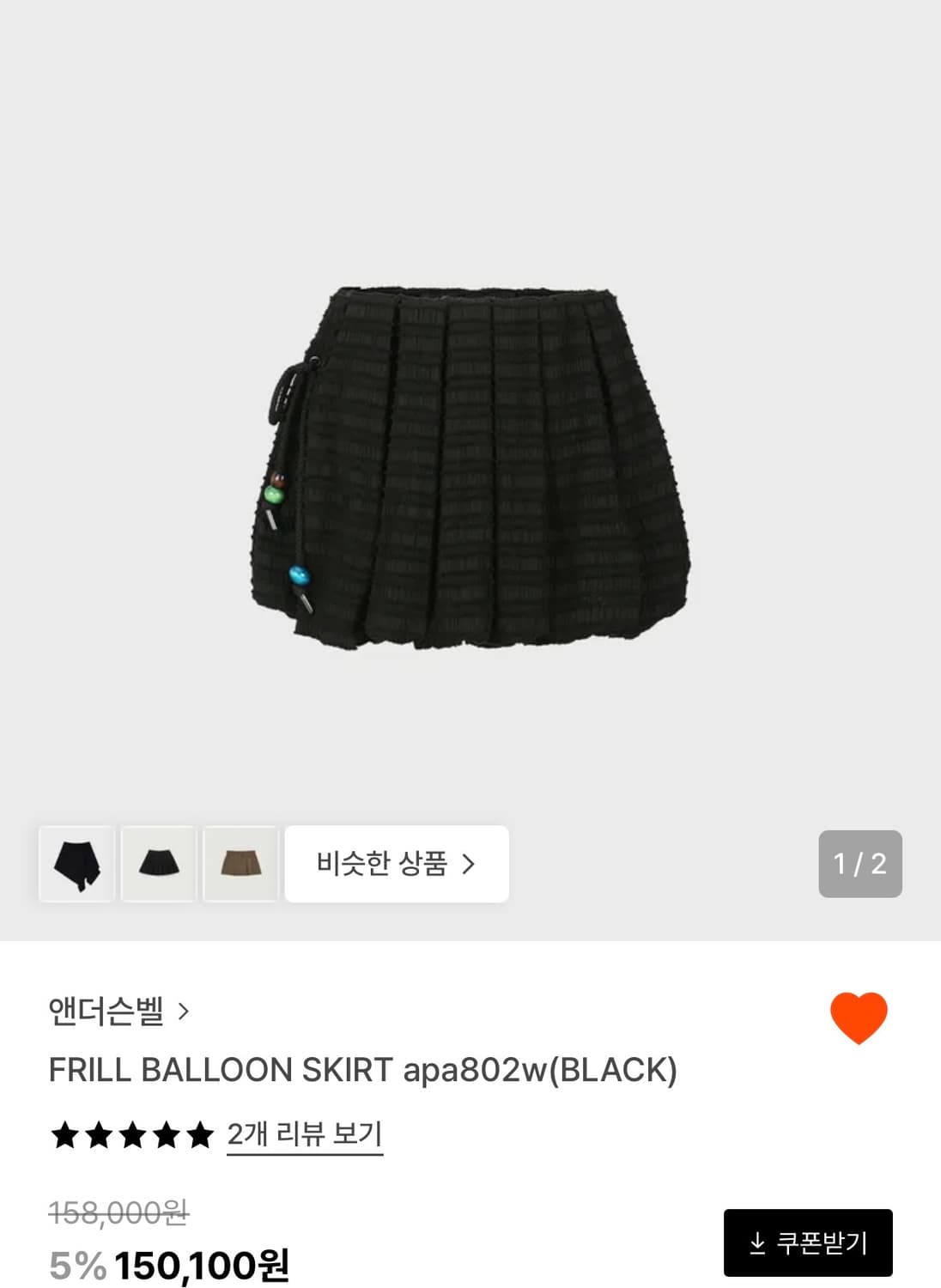941x1288 pixels.
Task: Tap the 쿠폰받기 coupon button
Action: point(807,1242)
